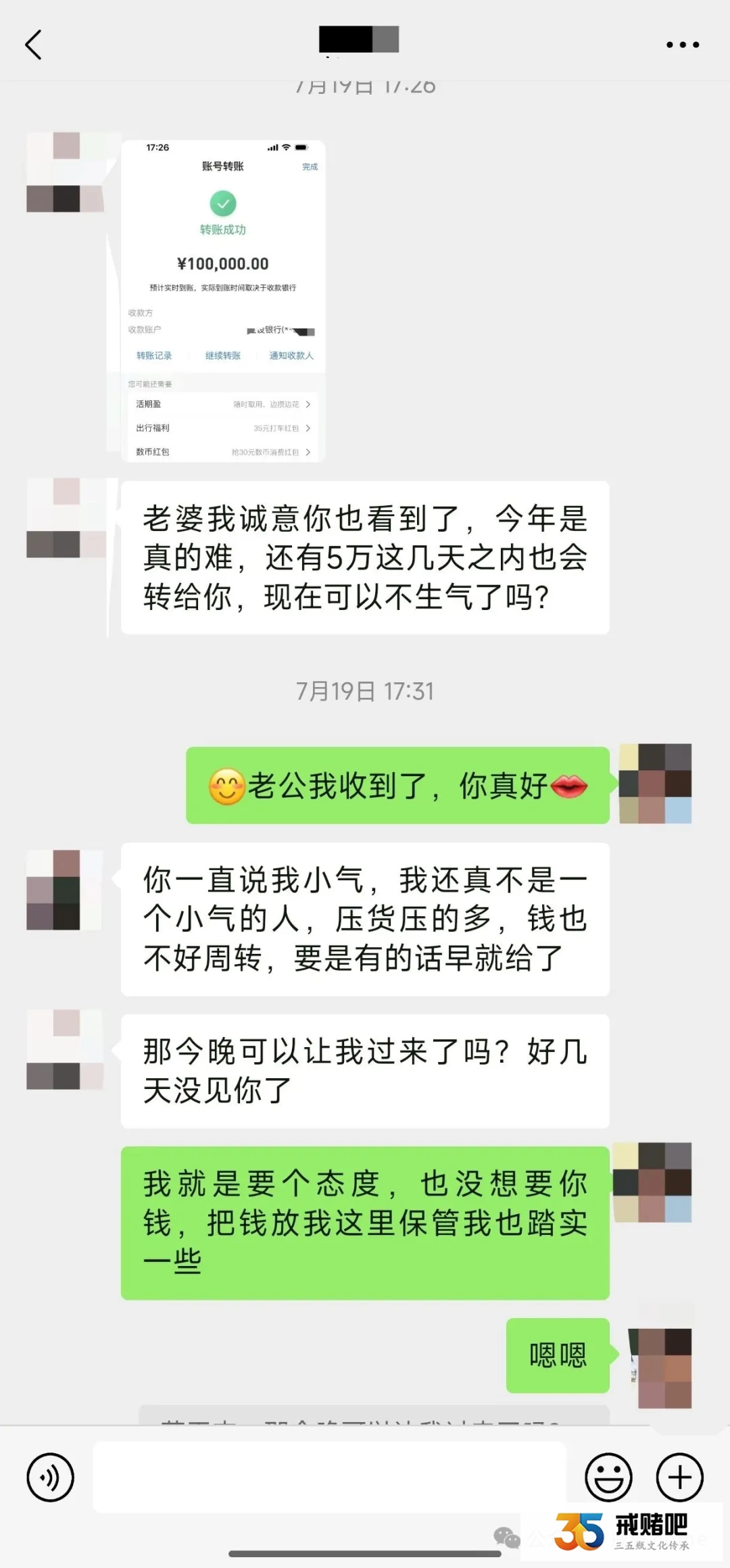730x1568 pixels.
Task: Tap the green transfer-success checkmark
Action: [223, 203]
